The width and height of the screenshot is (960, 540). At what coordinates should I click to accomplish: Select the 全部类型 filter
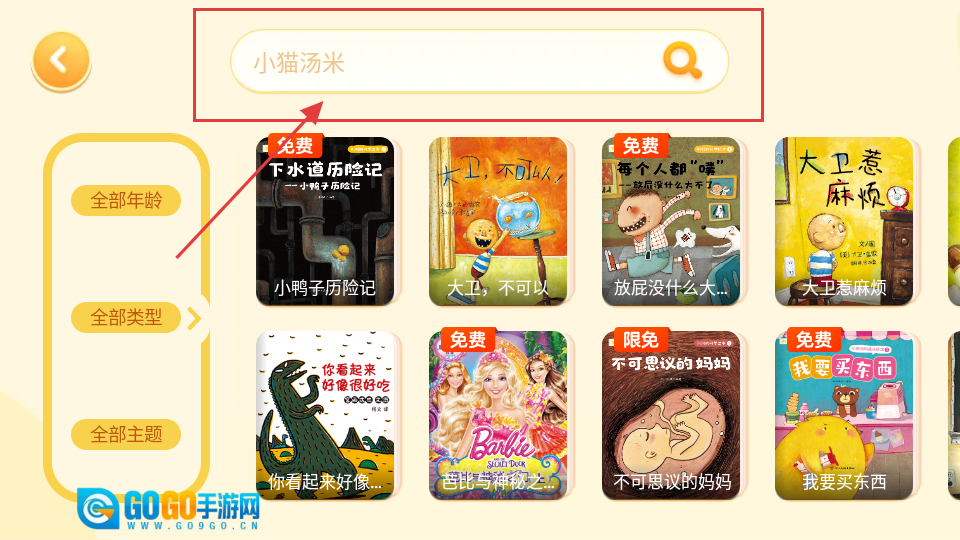pyautogui.click(x=126, y=318)
